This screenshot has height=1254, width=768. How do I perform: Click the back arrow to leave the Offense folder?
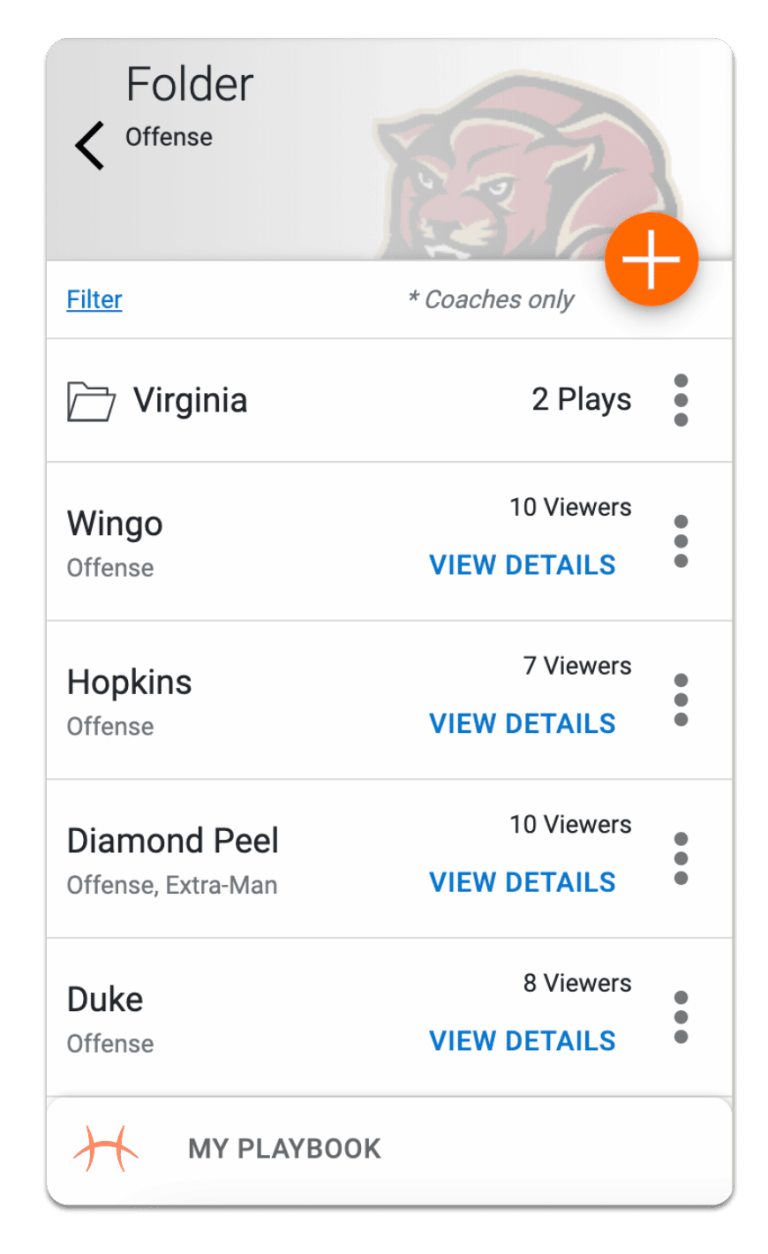(89, 145)
